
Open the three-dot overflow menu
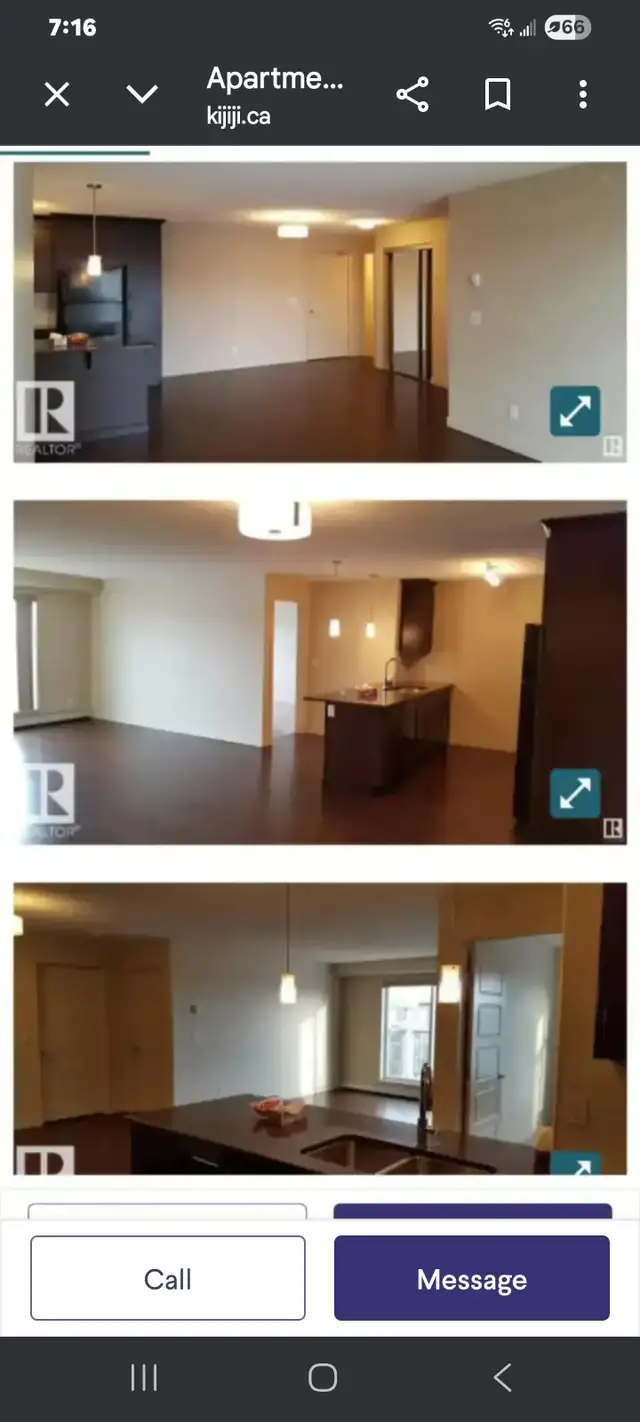(x=582, y=95)
